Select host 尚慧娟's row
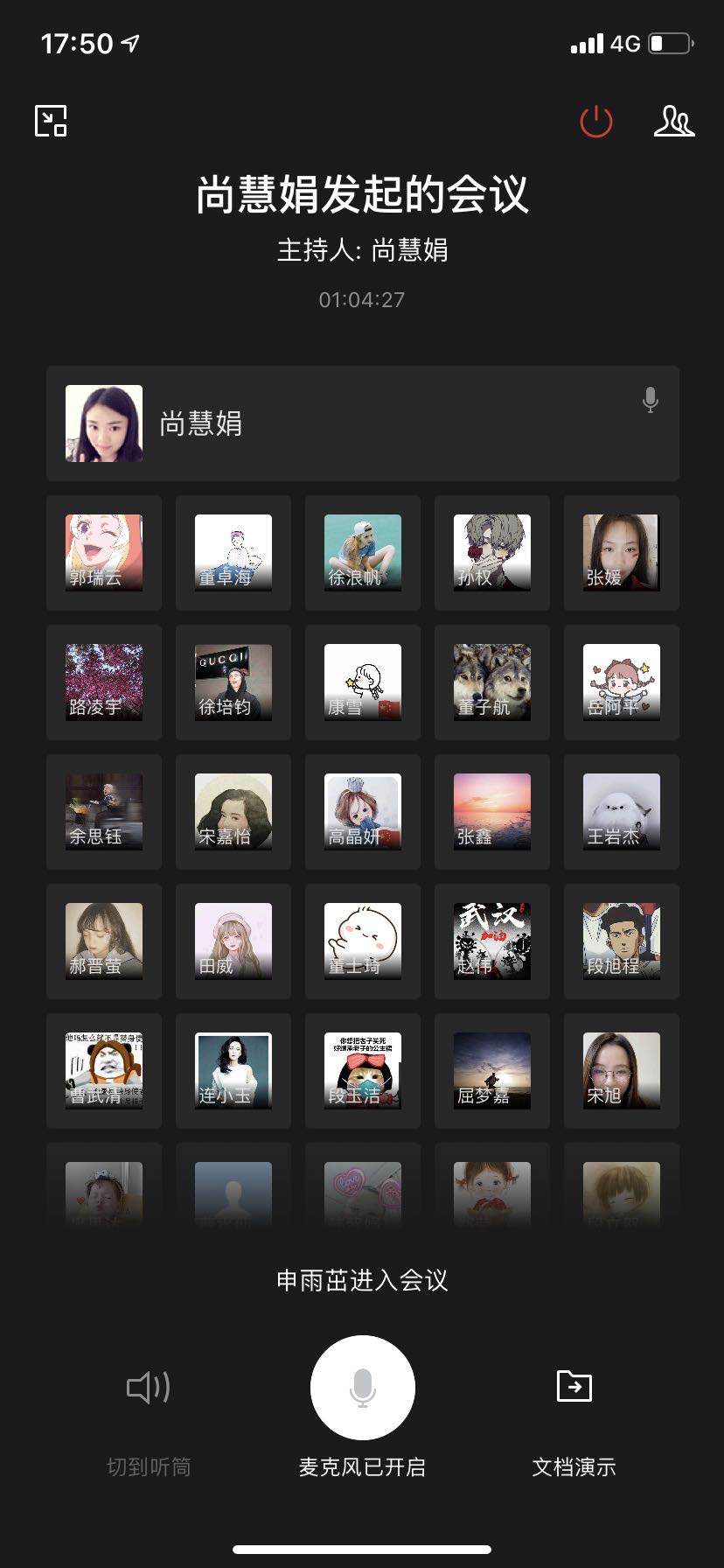 (362, 423)
